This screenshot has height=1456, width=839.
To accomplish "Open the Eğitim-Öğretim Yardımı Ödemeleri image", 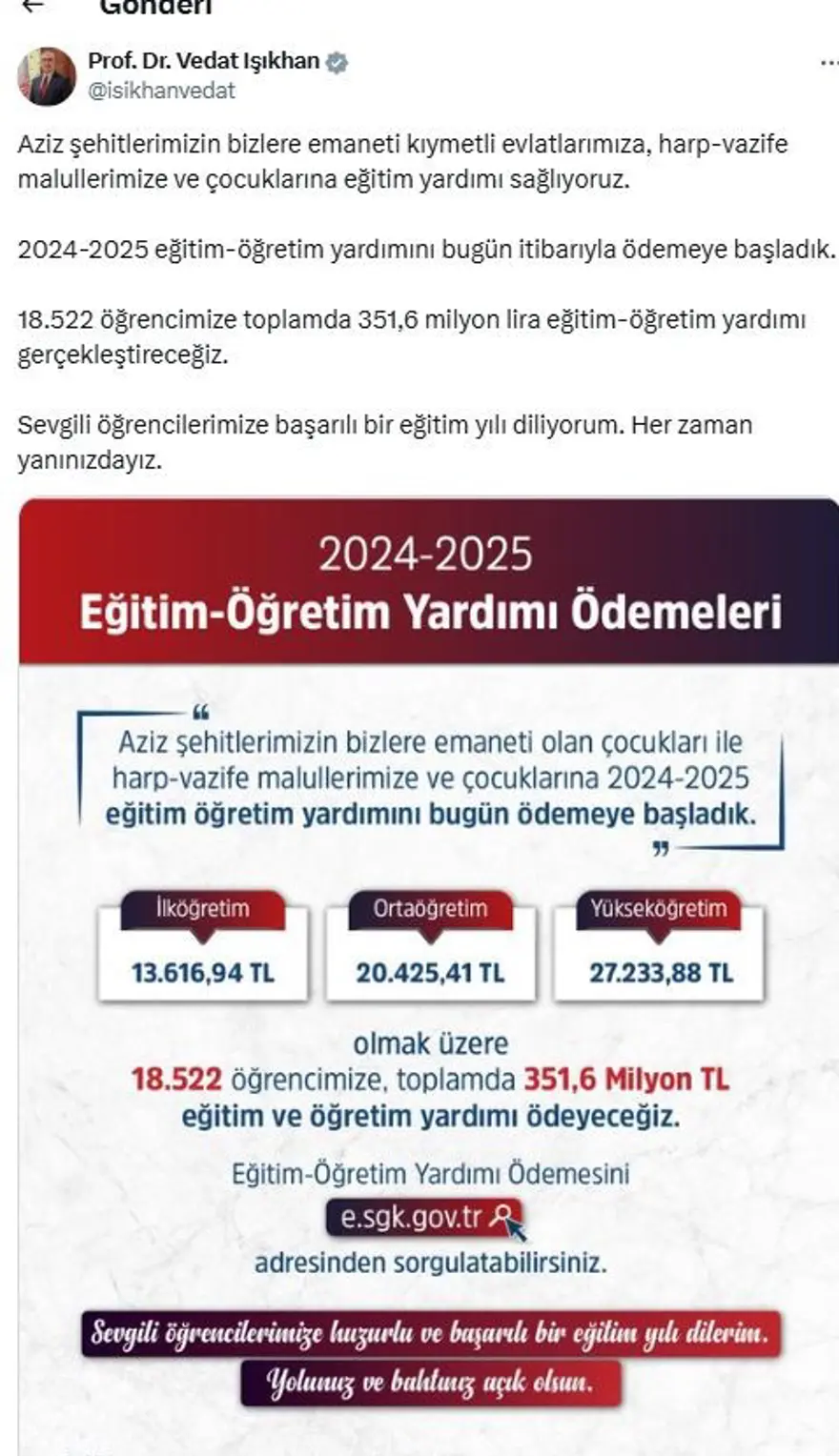I will (429, 953).
